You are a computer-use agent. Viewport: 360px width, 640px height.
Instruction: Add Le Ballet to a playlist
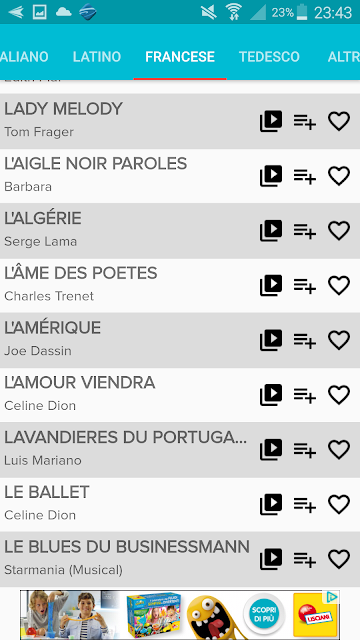(x=304, y=504)
